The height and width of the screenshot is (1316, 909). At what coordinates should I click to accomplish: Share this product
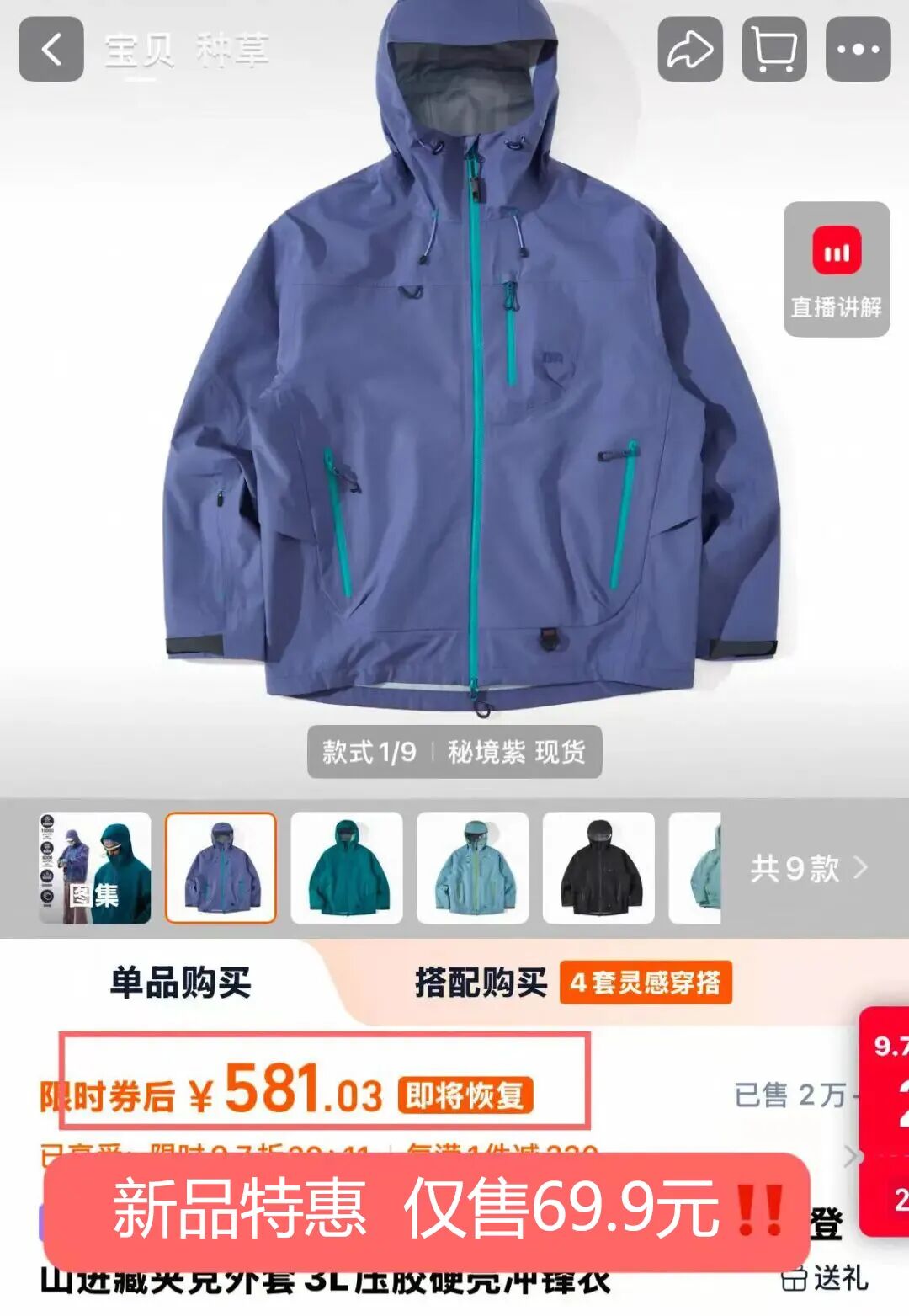690,50
